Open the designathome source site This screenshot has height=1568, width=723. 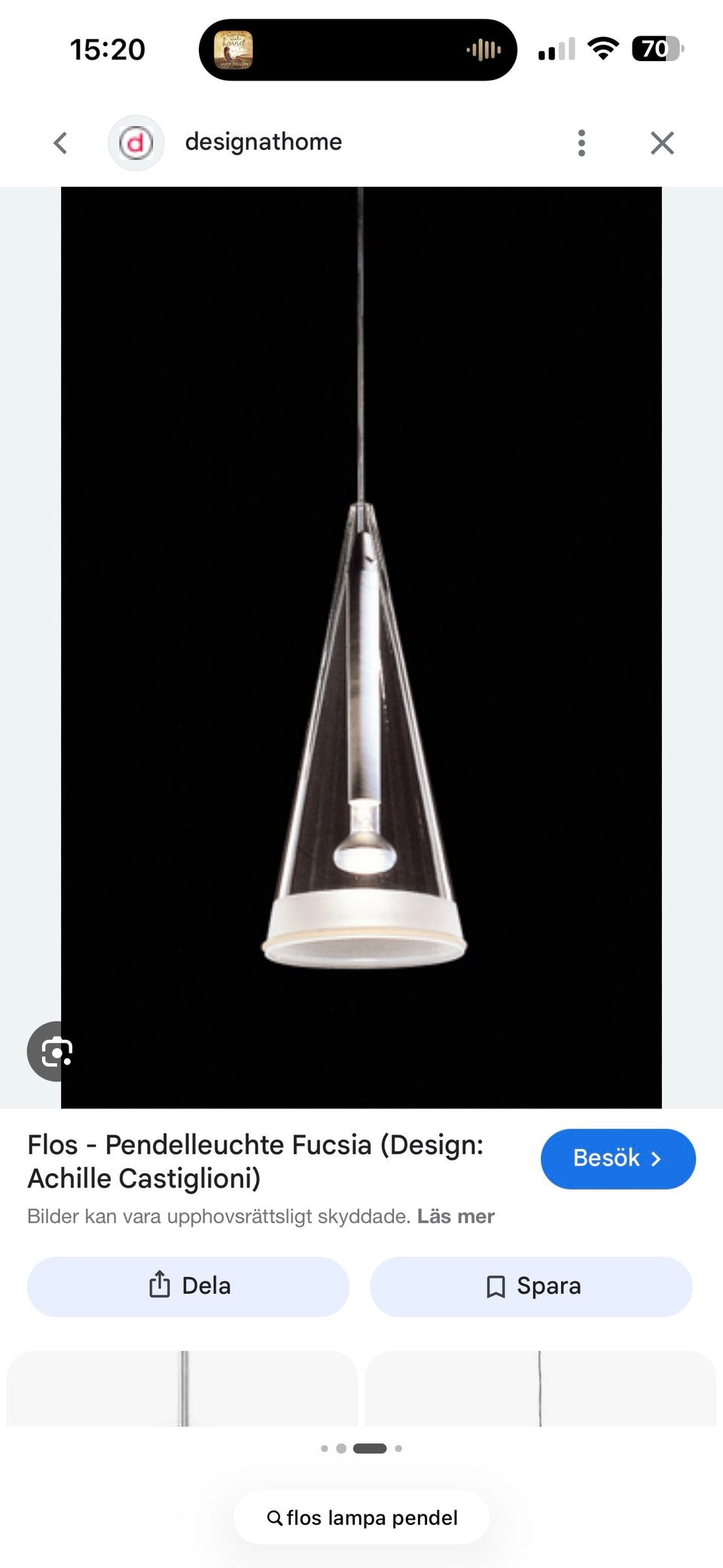pos(226,142)
